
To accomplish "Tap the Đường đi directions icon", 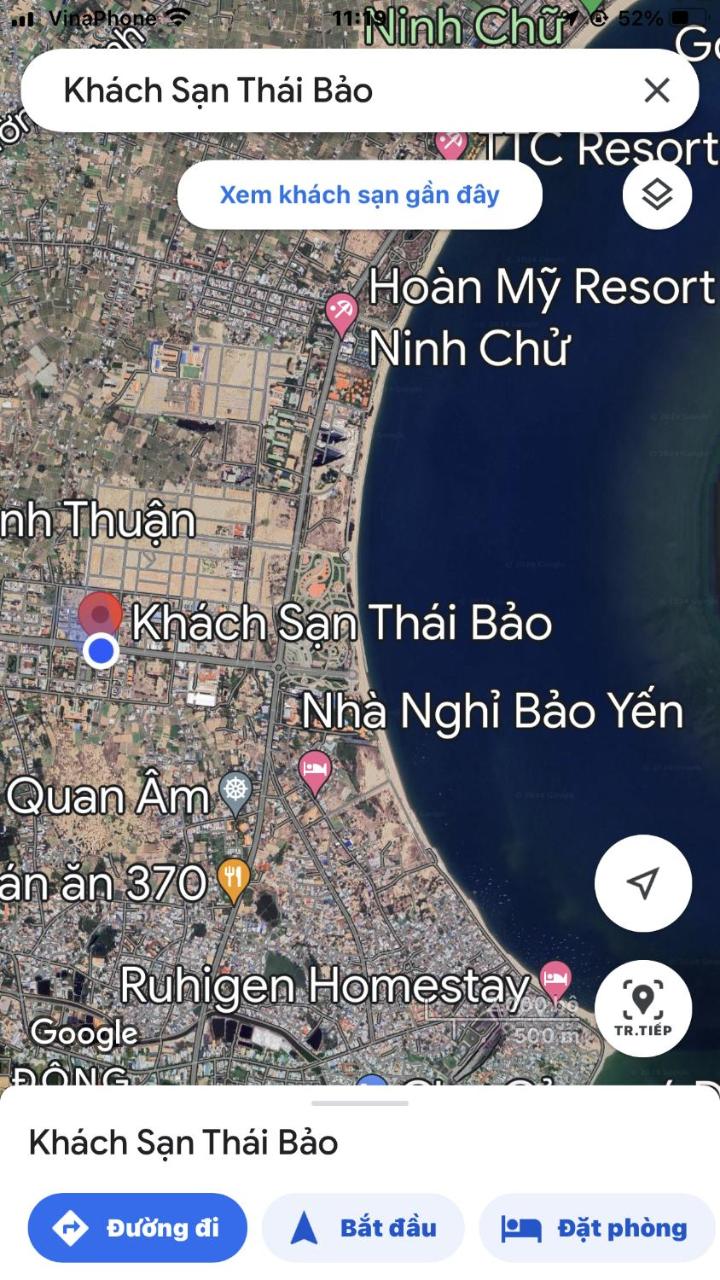I will coord(69,1227).
